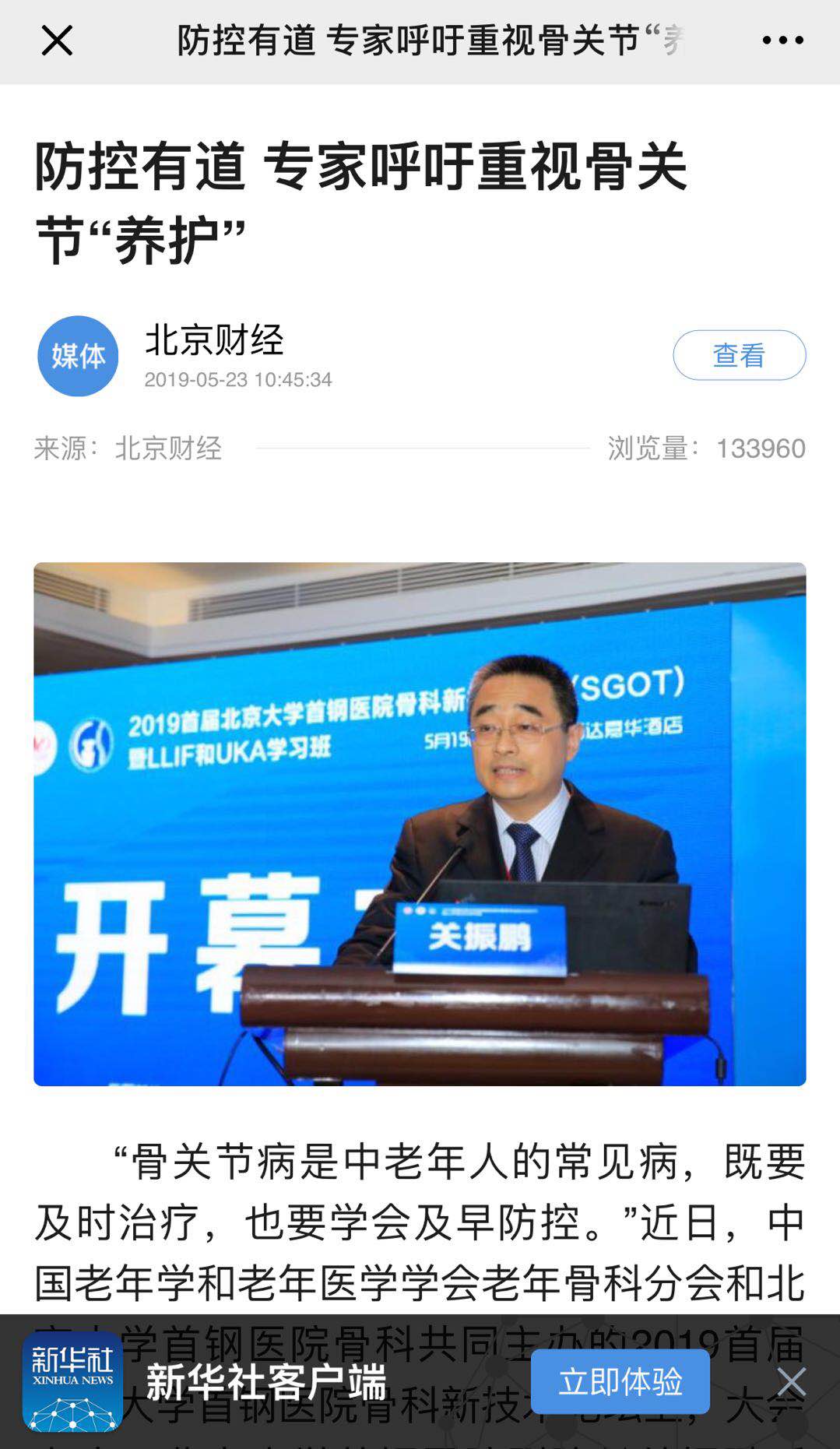Open the article photo of the speaker
The height and width of the screenshot is (1449, 840).
click(420, 824)
